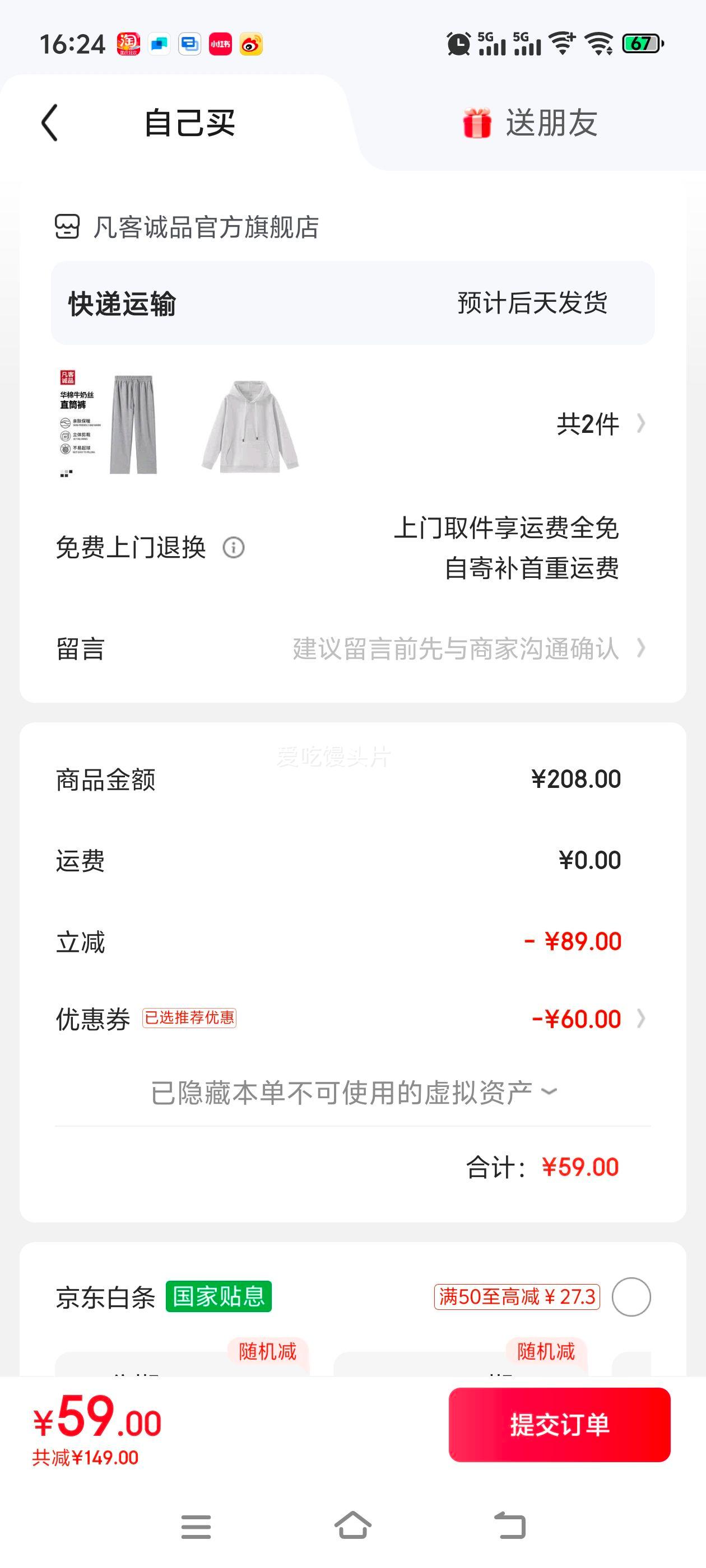Image resolution: width=706 pixels, height=1568 pixels.
Task: Open the 留言 message field
Action: pyautogui.click(x=455, y=648)
